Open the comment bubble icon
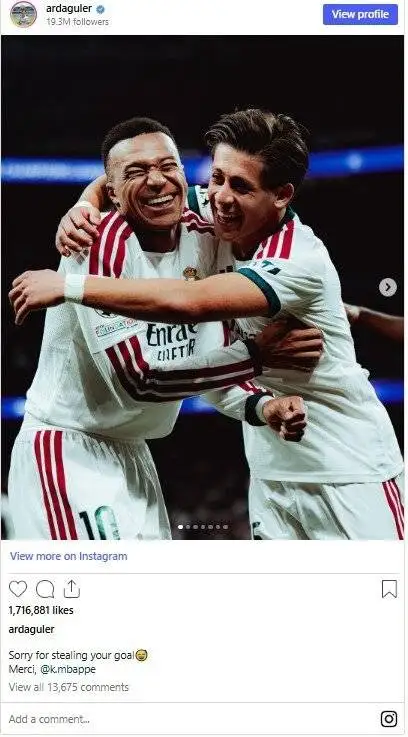 pos(45,588)
